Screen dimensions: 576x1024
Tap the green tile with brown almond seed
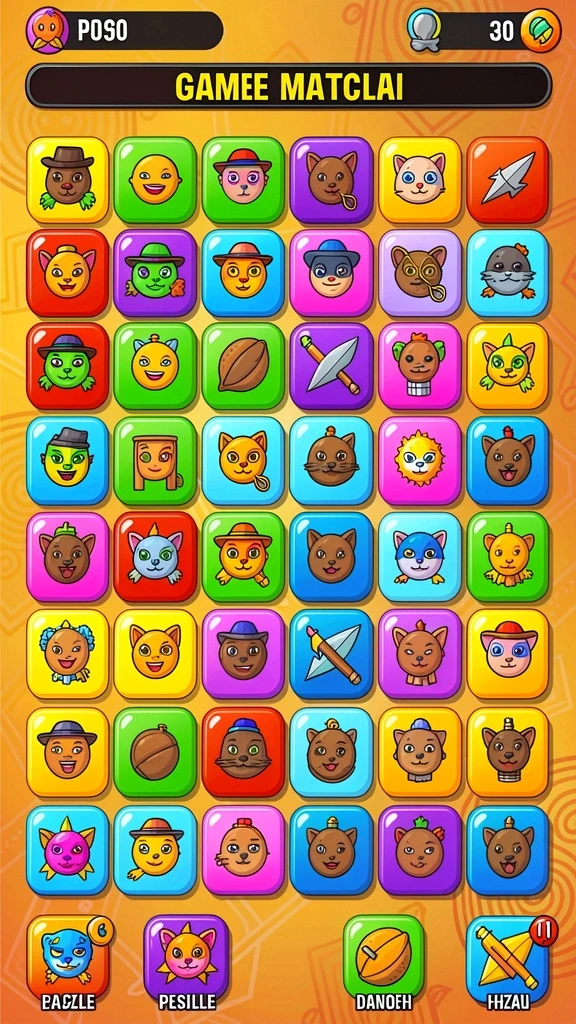243,366
